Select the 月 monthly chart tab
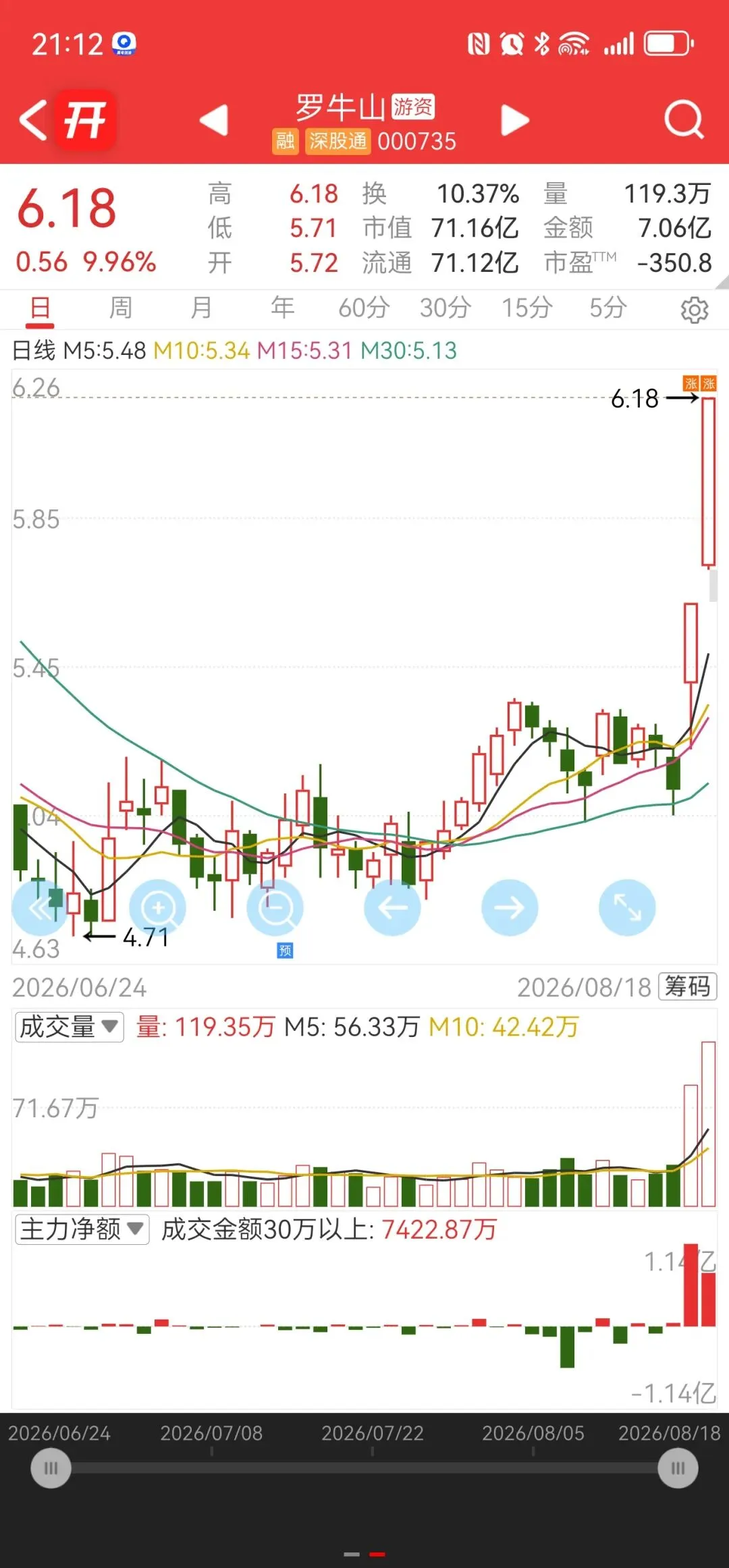729x1568 pixels. click(x=201, y=308)
